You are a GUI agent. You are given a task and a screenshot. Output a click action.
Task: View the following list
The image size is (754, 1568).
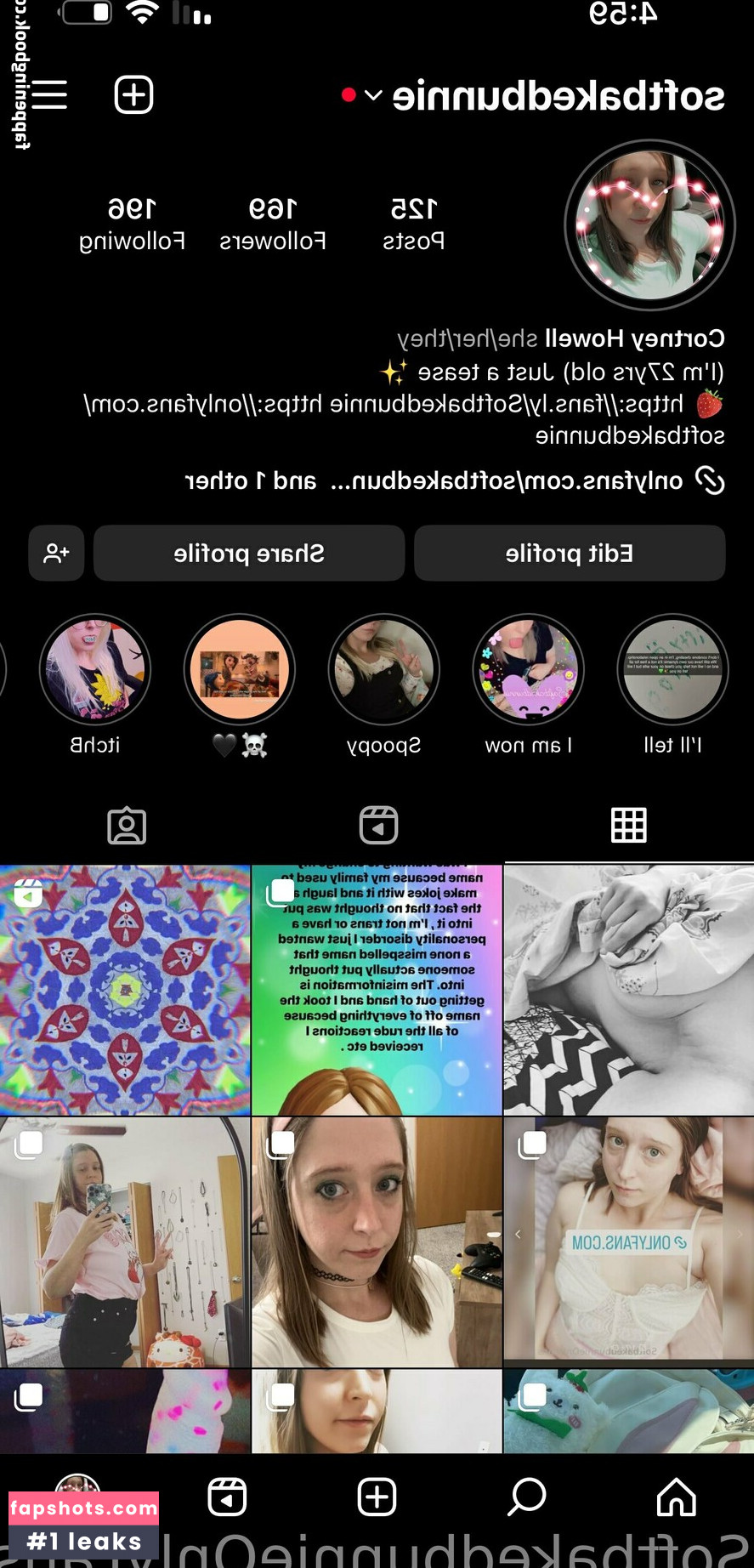coord(132,224)
